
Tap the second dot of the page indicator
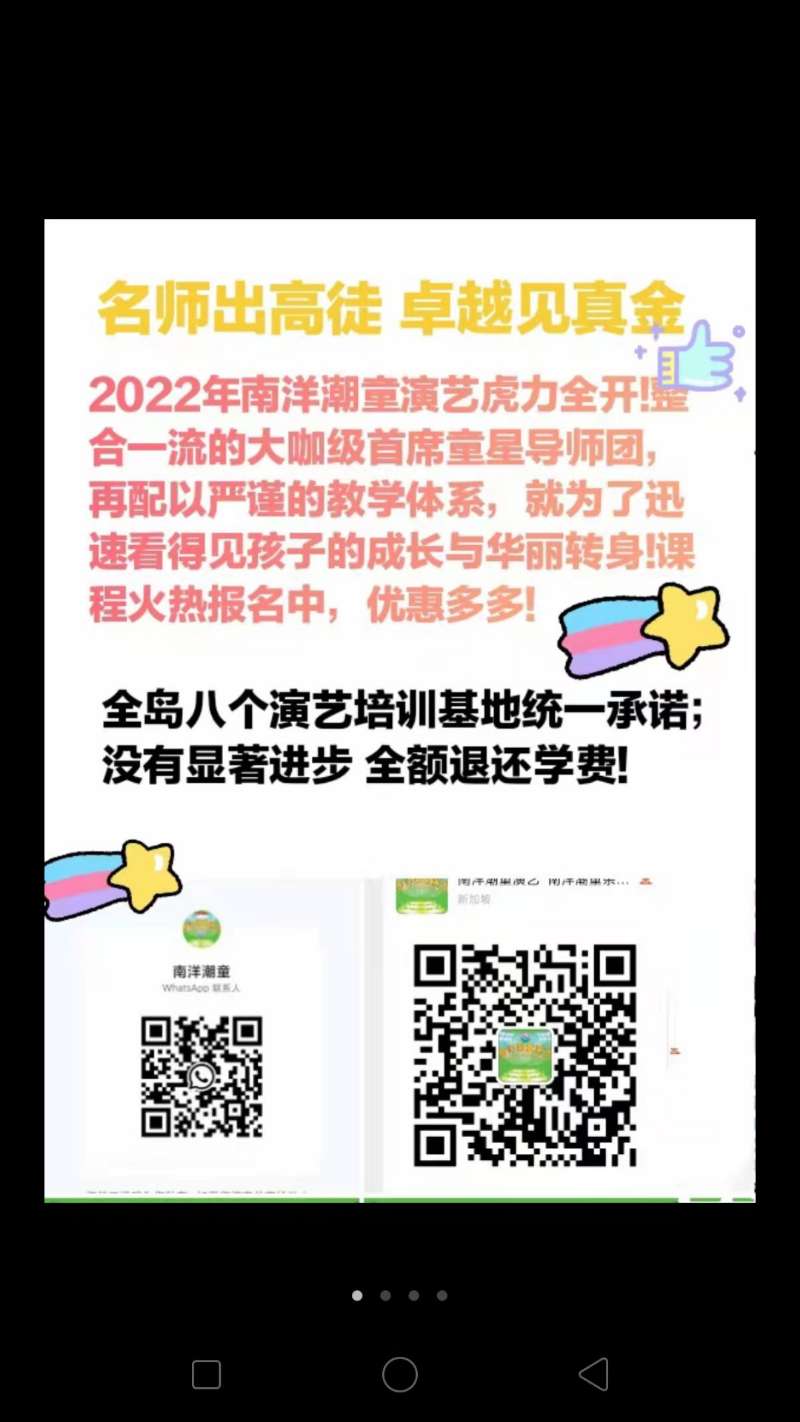385,1295
